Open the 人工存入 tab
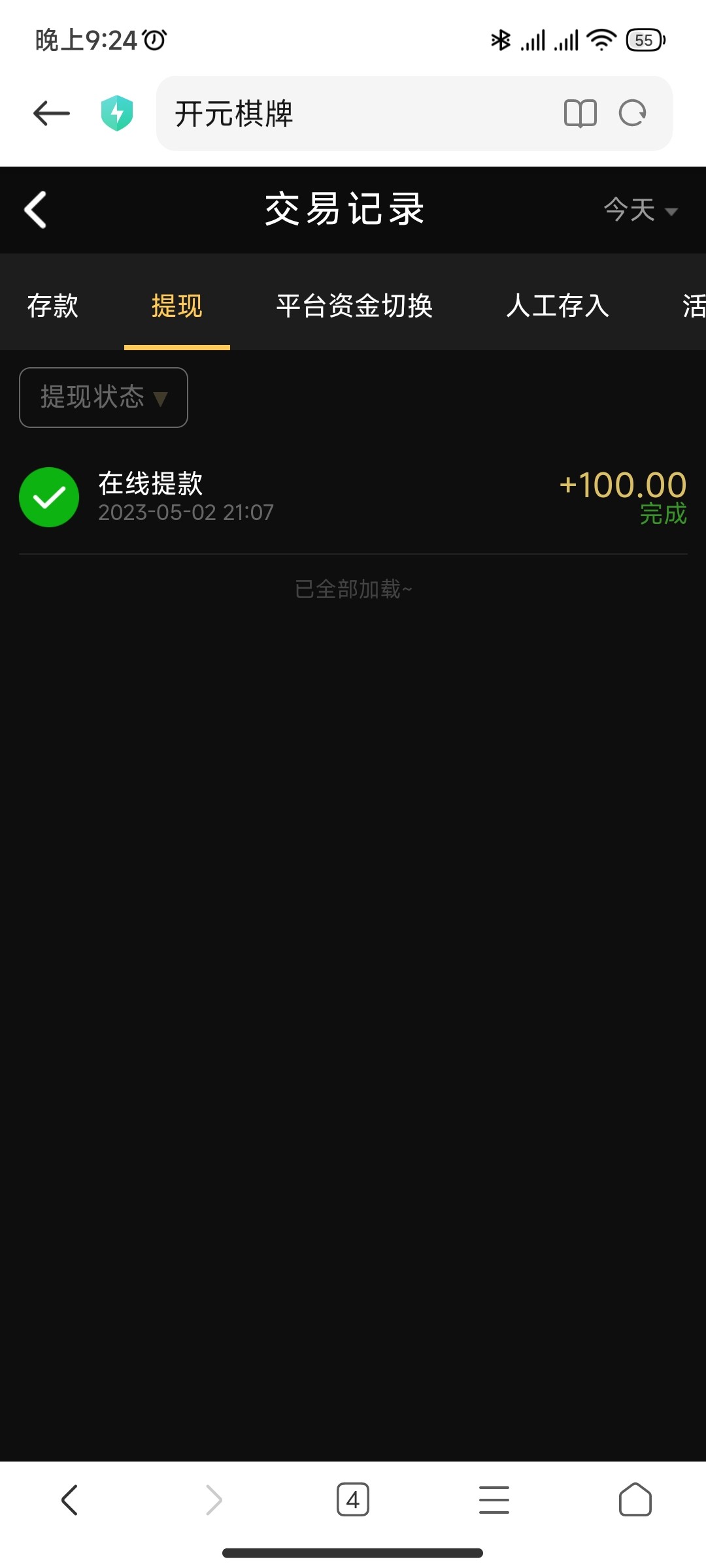The image size is (706, 1568). point(557,305)
